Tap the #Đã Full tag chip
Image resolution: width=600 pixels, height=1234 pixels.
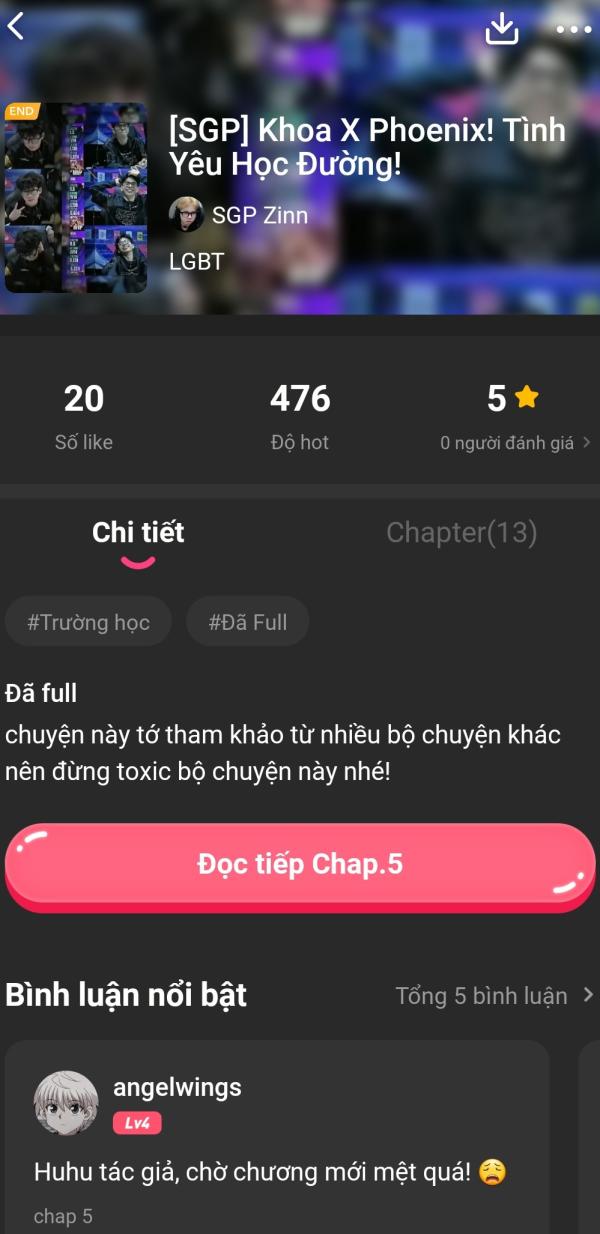[247, 622]
